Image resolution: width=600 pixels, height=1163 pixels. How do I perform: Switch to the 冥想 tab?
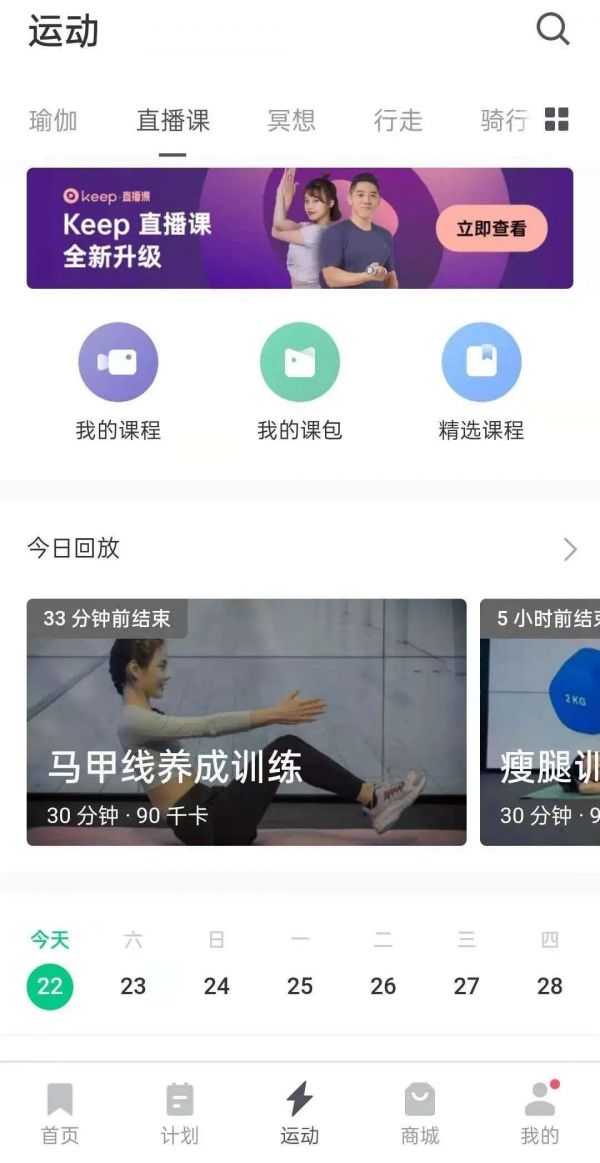pos(291,121)
